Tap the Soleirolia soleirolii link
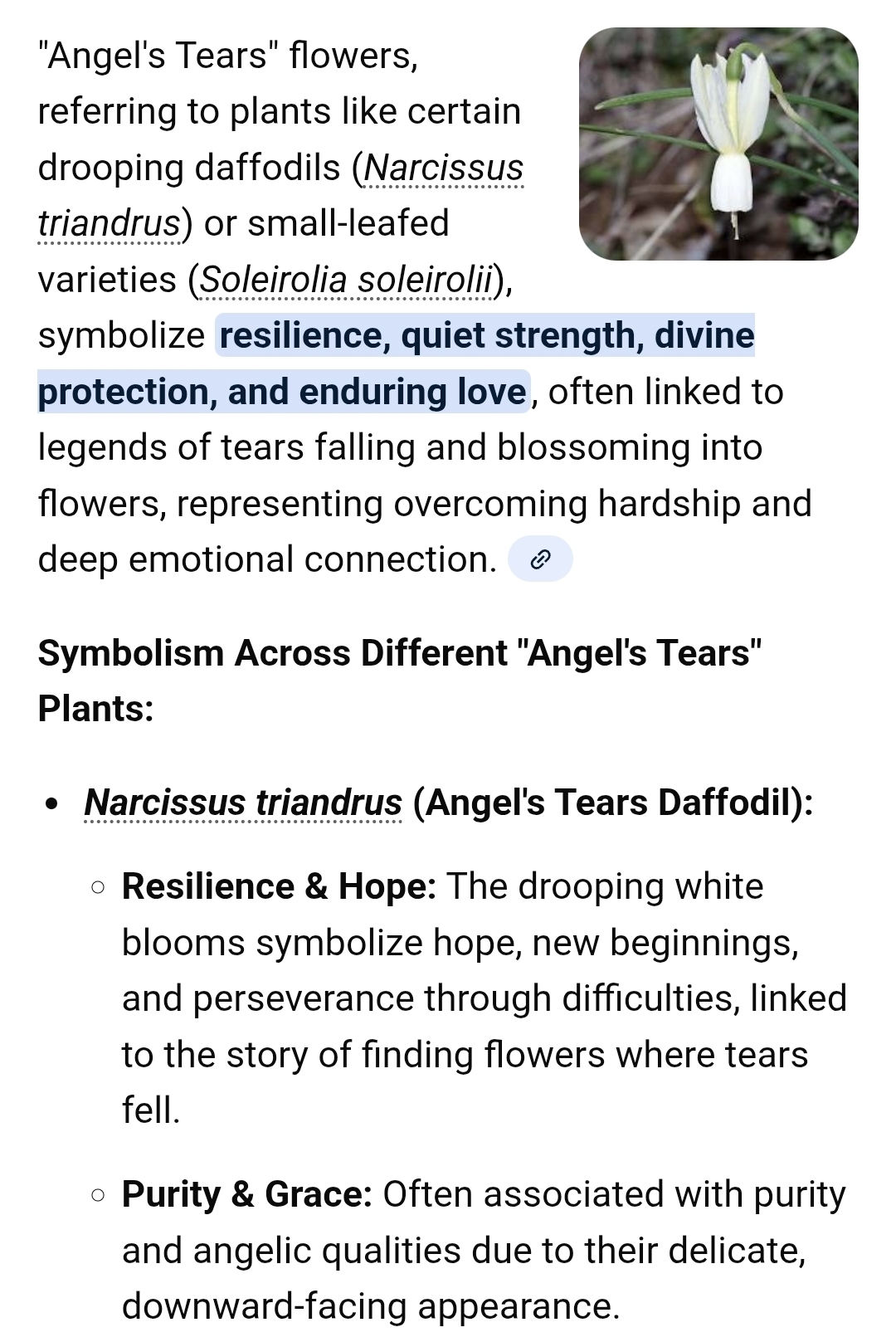This screenshot has height=1337, width=896. (345, 281)
